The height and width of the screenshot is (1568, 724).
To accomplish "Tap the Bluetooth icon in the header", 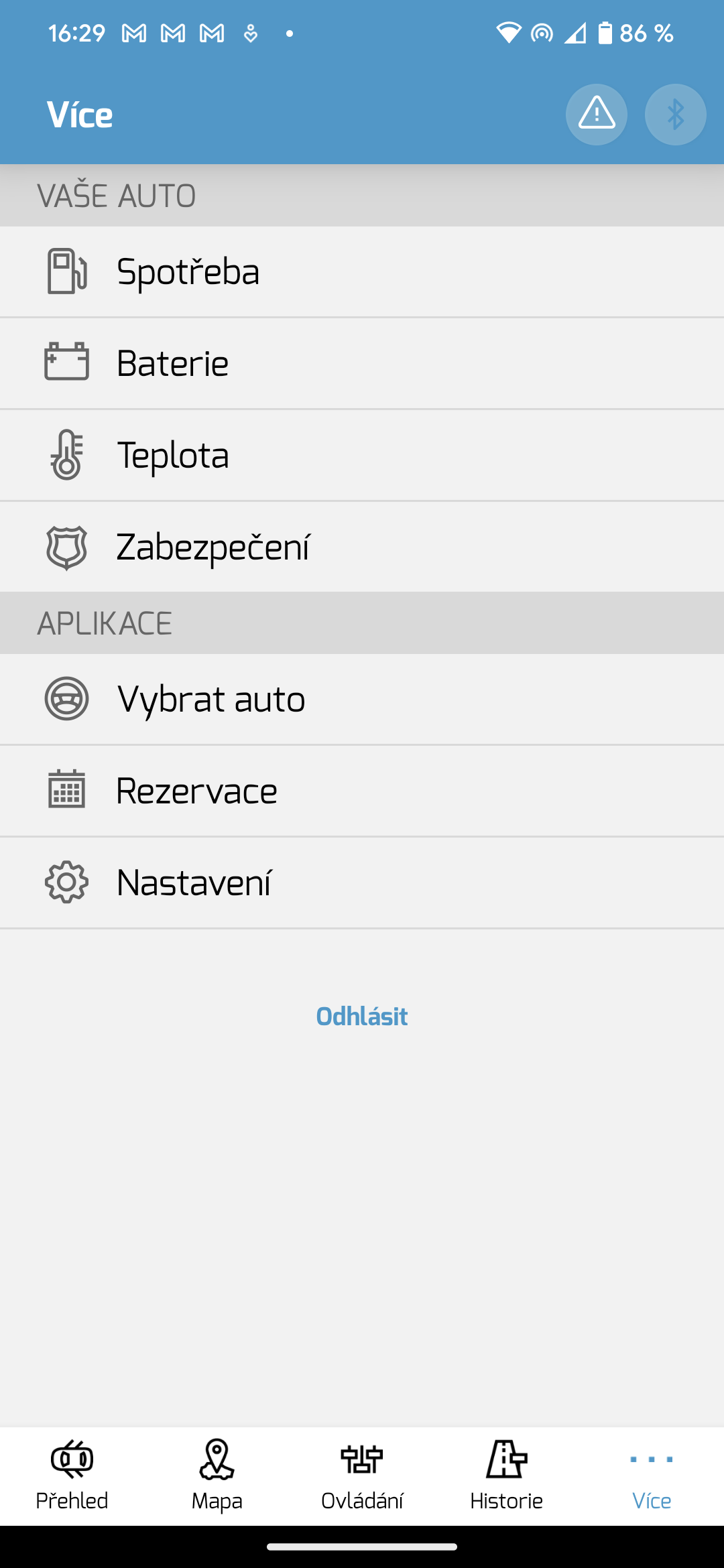I will click(675, 114).
